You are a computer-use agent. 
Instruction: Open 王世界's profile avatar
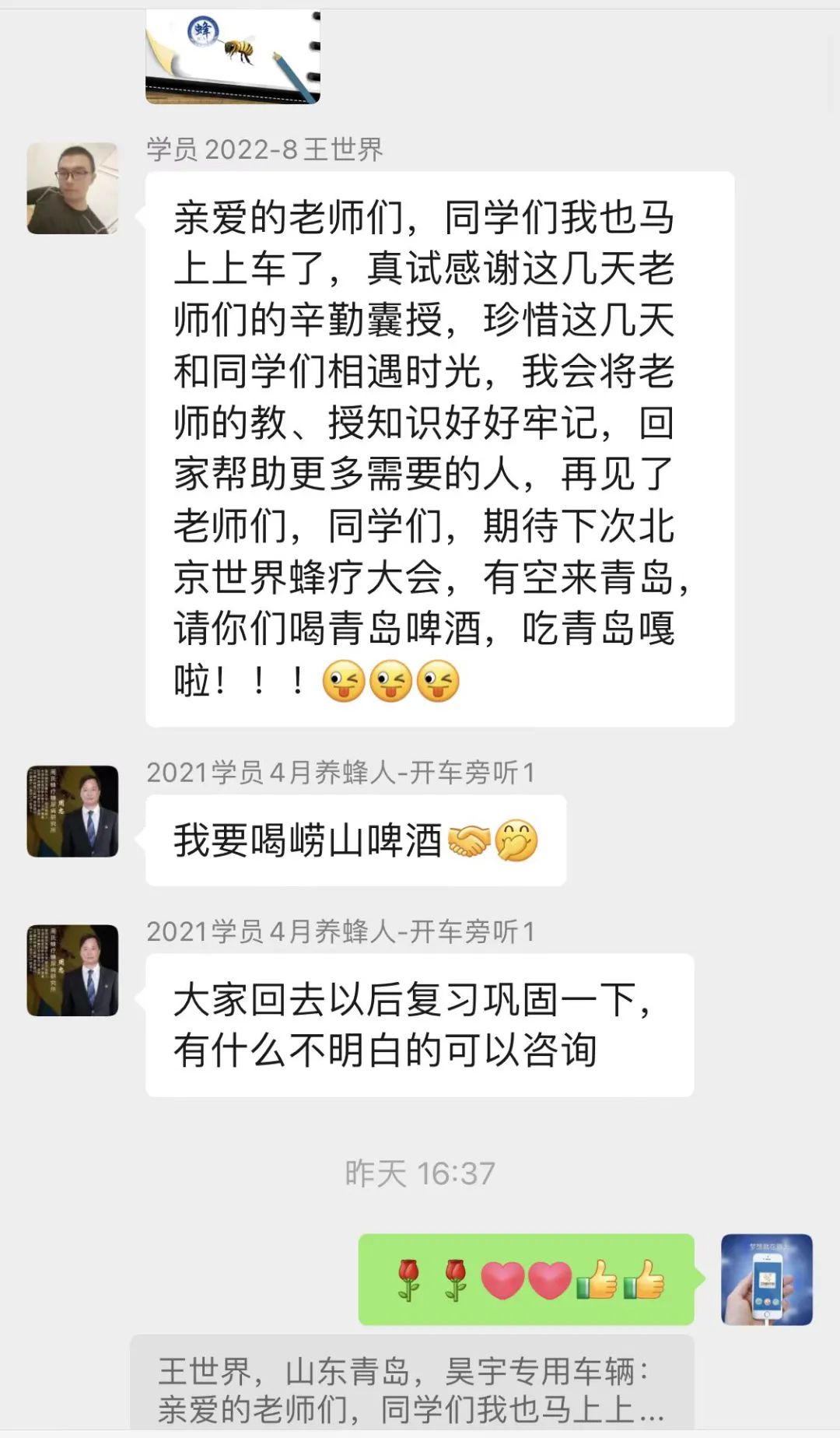coord(72,188)
